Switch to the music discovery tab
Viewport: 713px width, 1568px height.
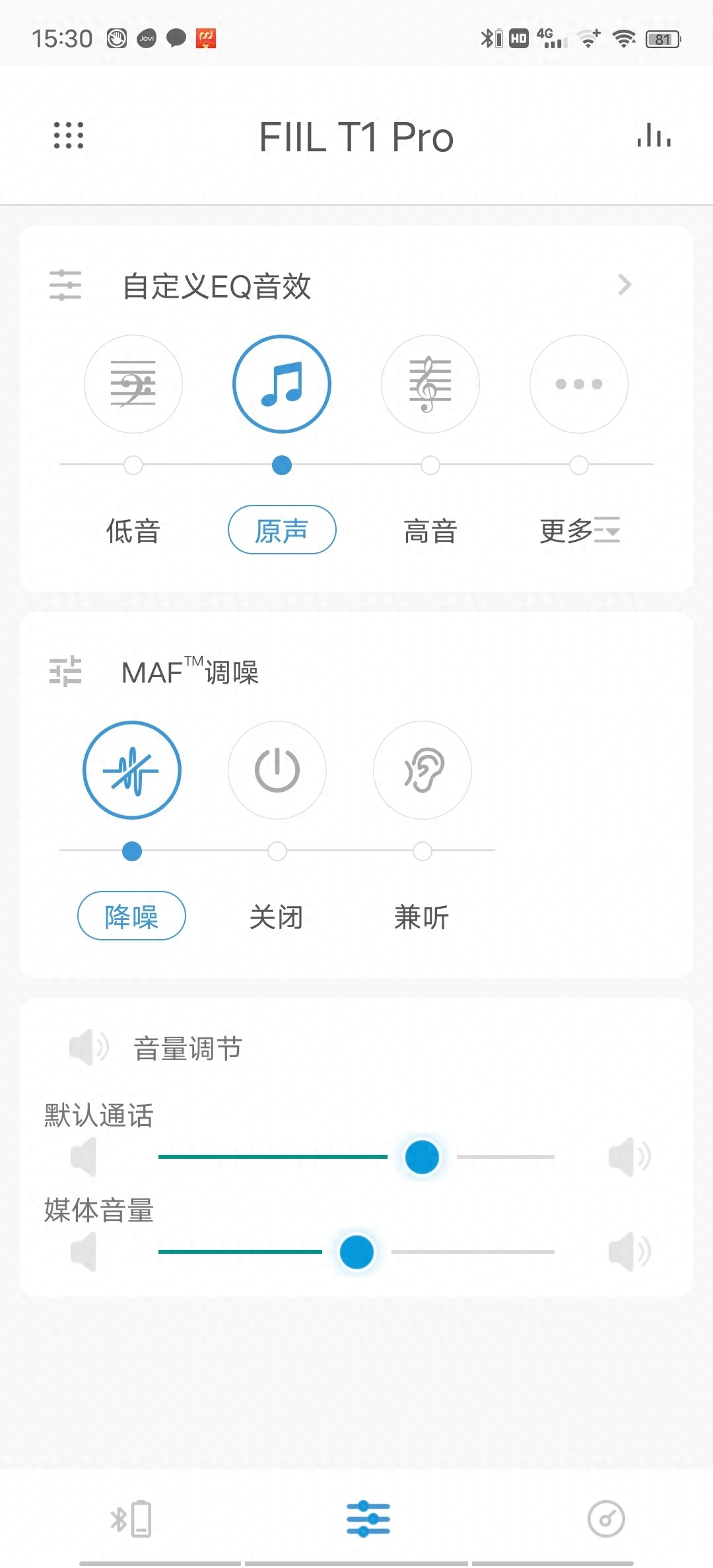point(606,1519)
